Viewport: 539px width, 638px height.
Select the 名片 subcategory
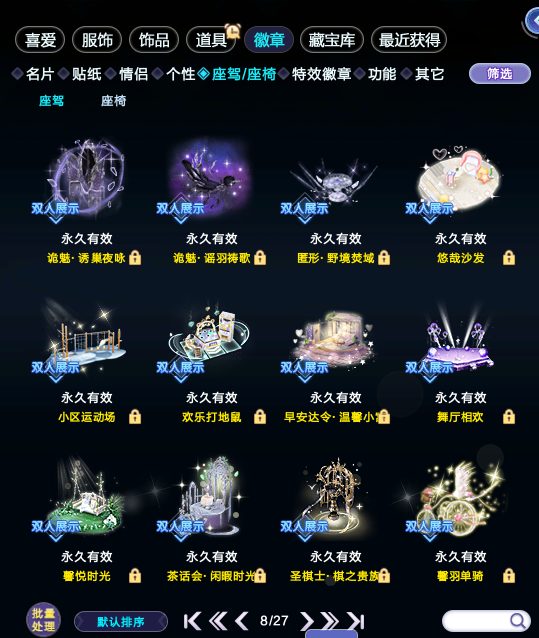tap(40, 74)
